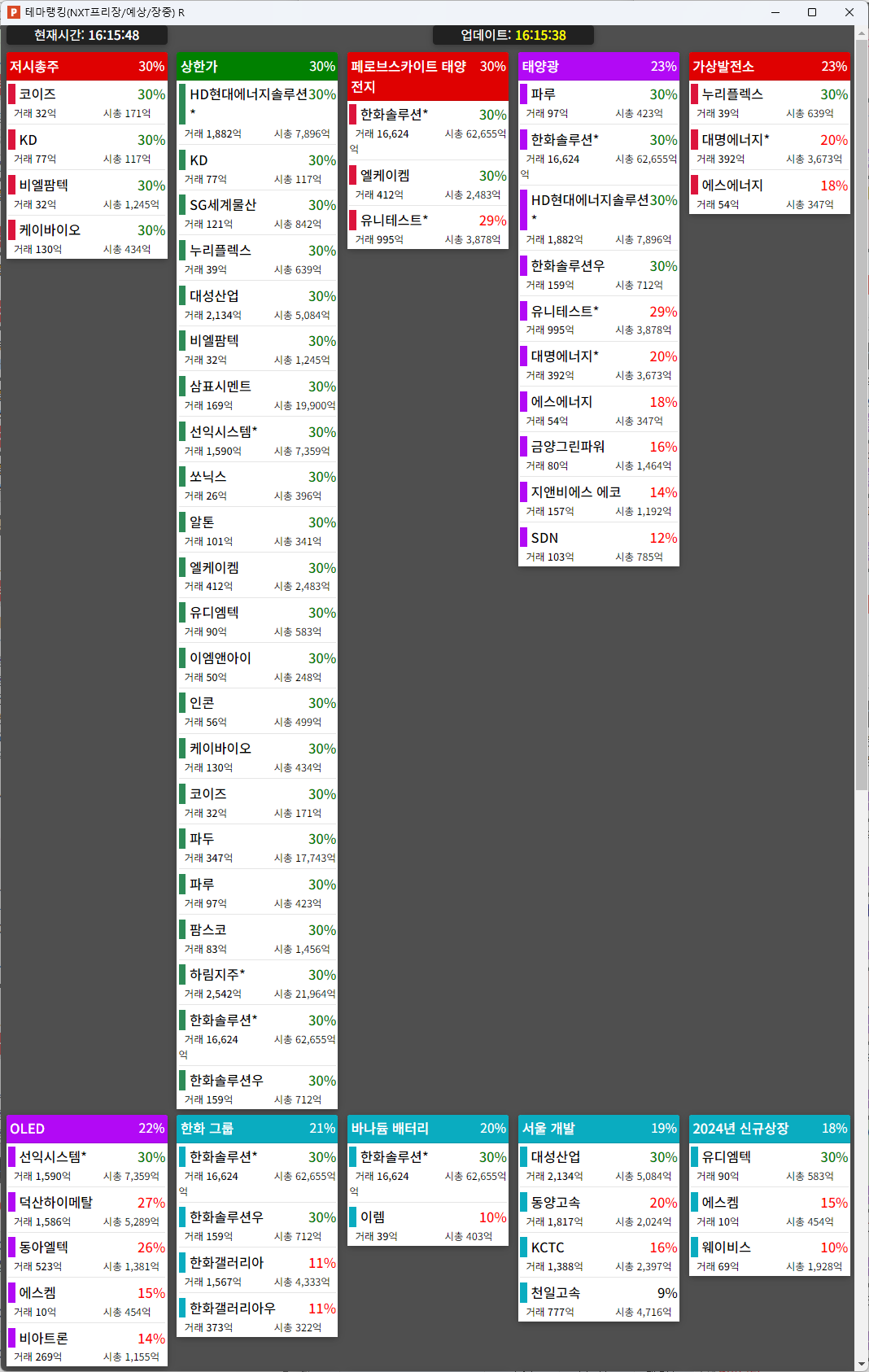
Task: Select 하림지주* in the 상한가 list
Action: point(217,975)
